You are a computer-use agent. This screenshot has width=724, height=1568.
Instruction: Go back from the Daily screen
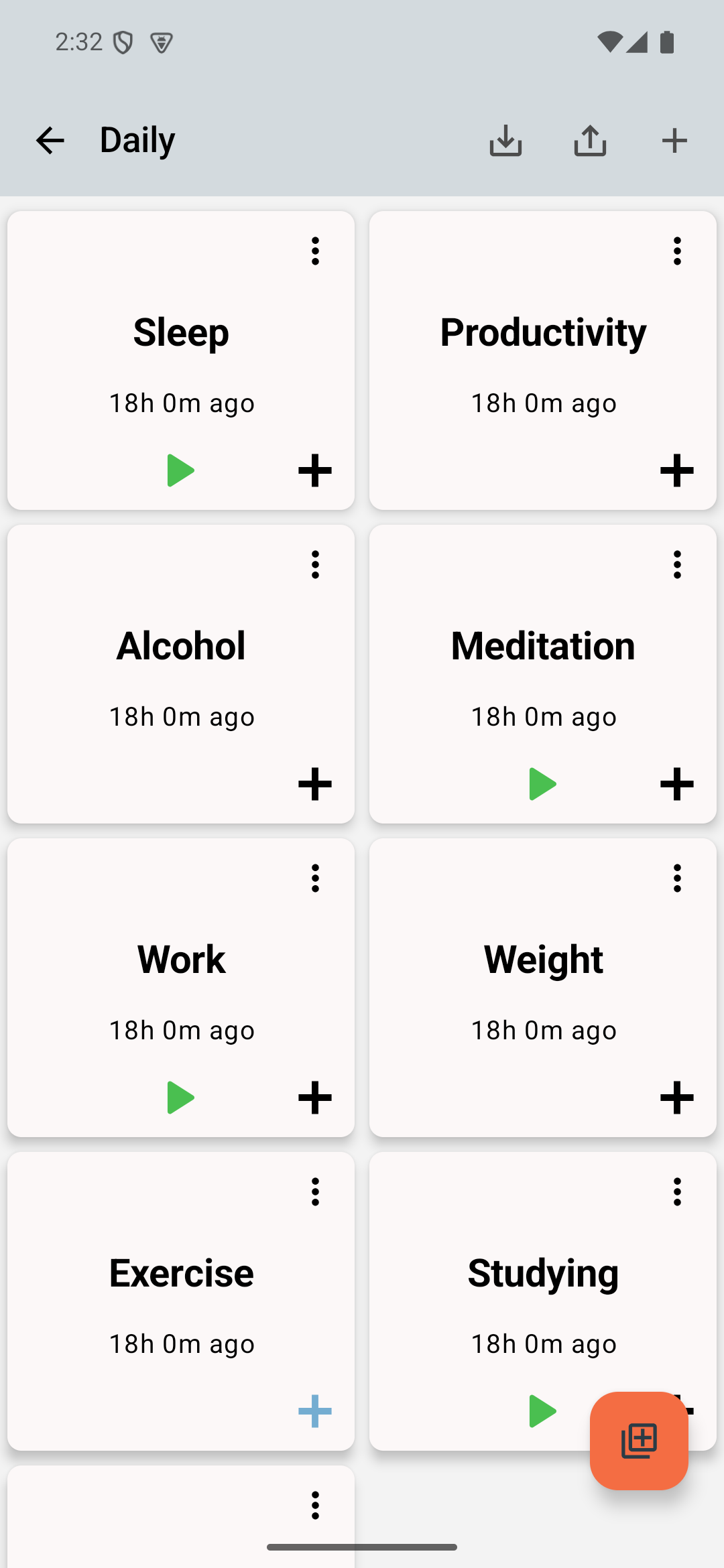pos(50,141)
